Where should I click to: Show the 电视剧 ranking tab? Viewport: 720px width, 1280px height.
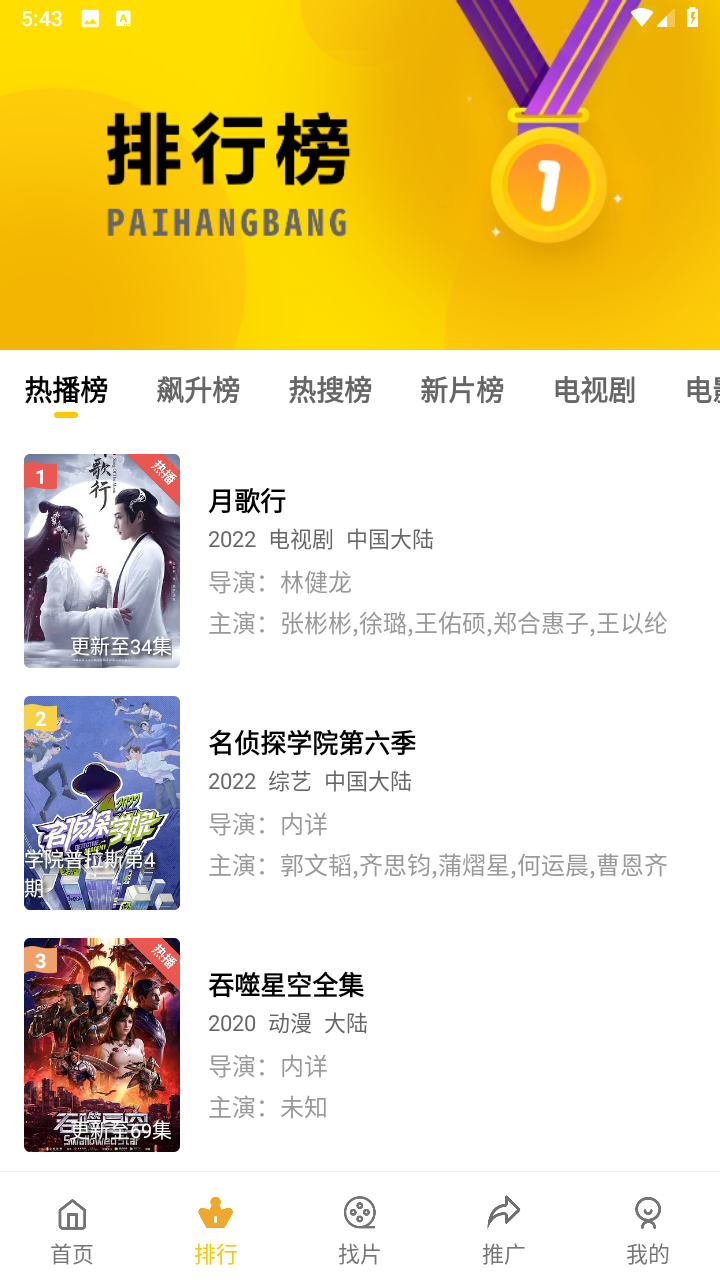tap(594, 390)
